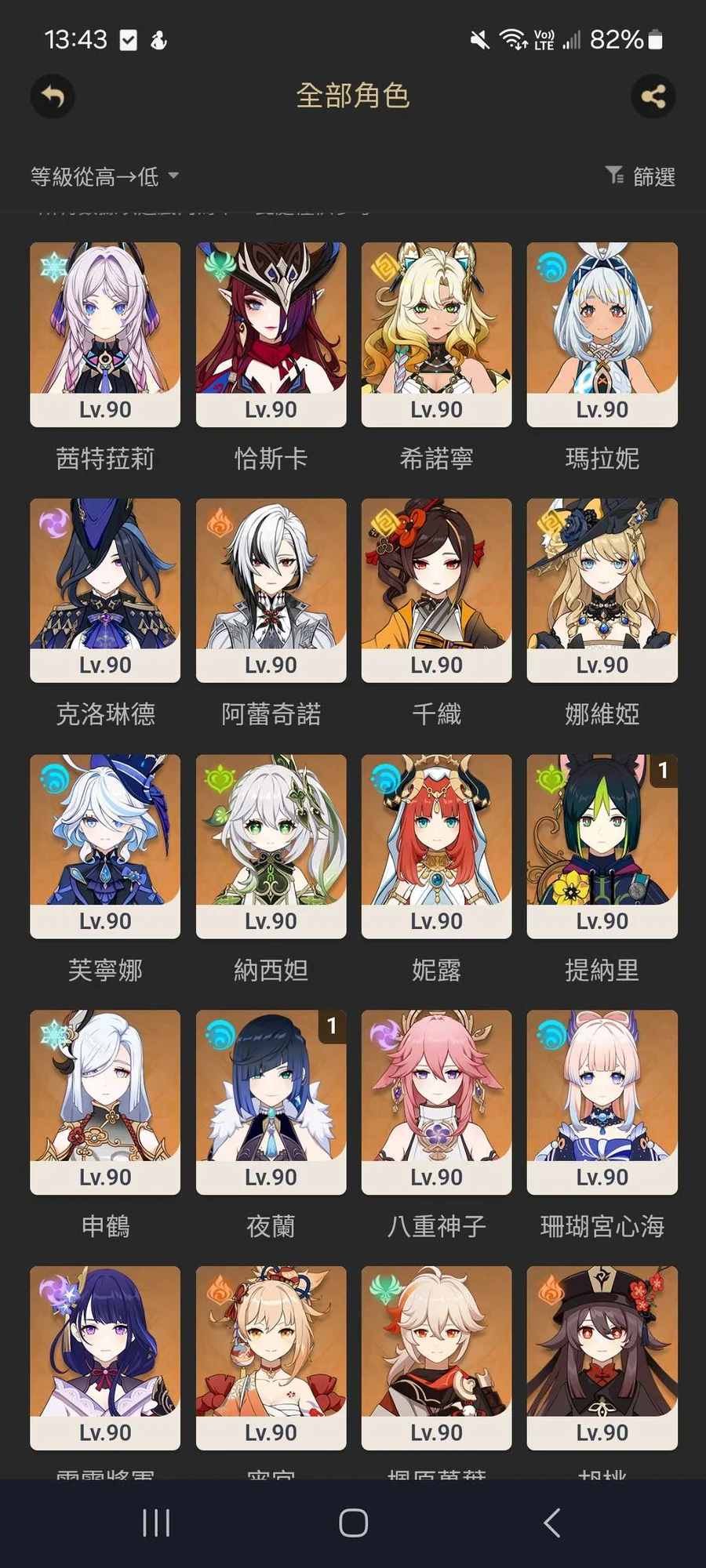Open 瑪拉妮 character card

click(602, 335)
